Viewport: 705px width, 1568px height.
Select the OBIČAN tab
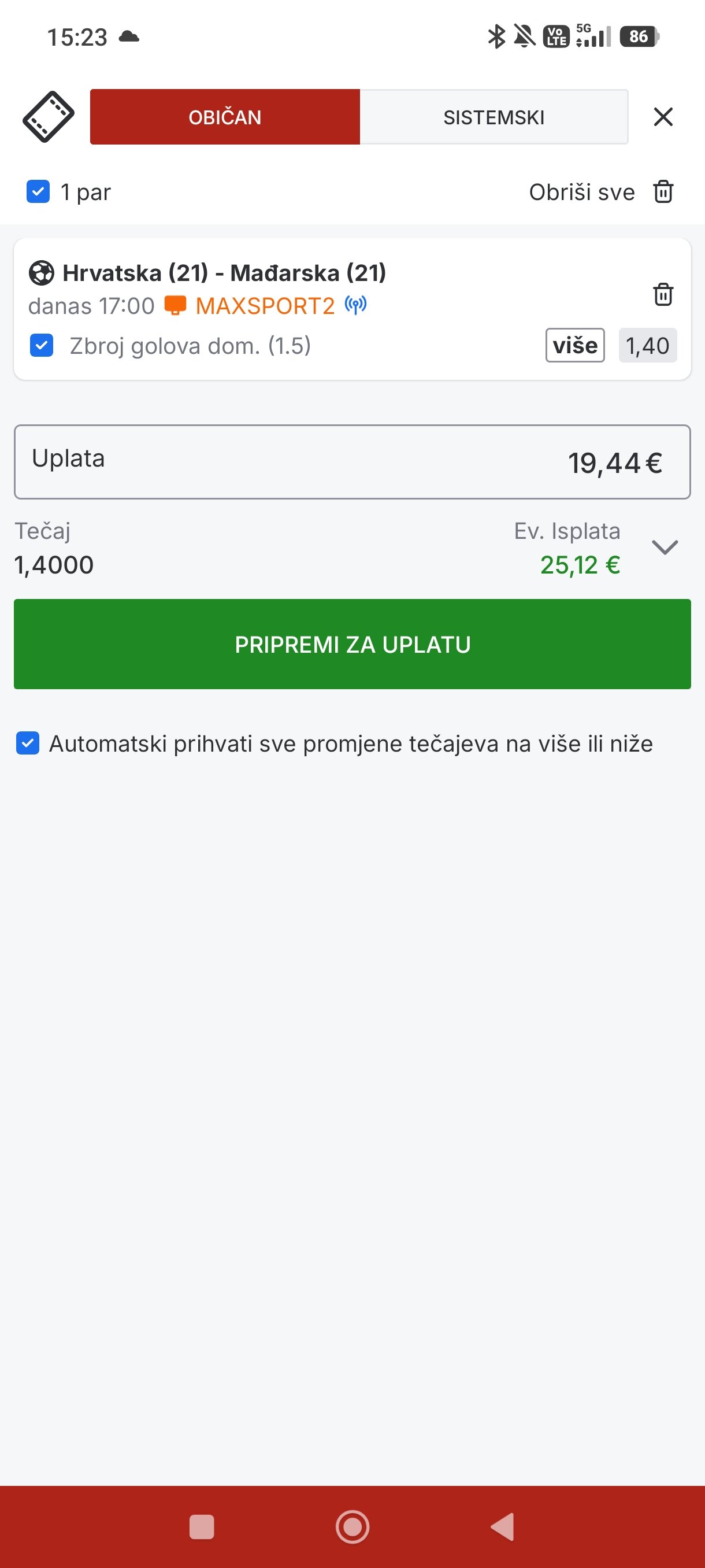(225, 117)
